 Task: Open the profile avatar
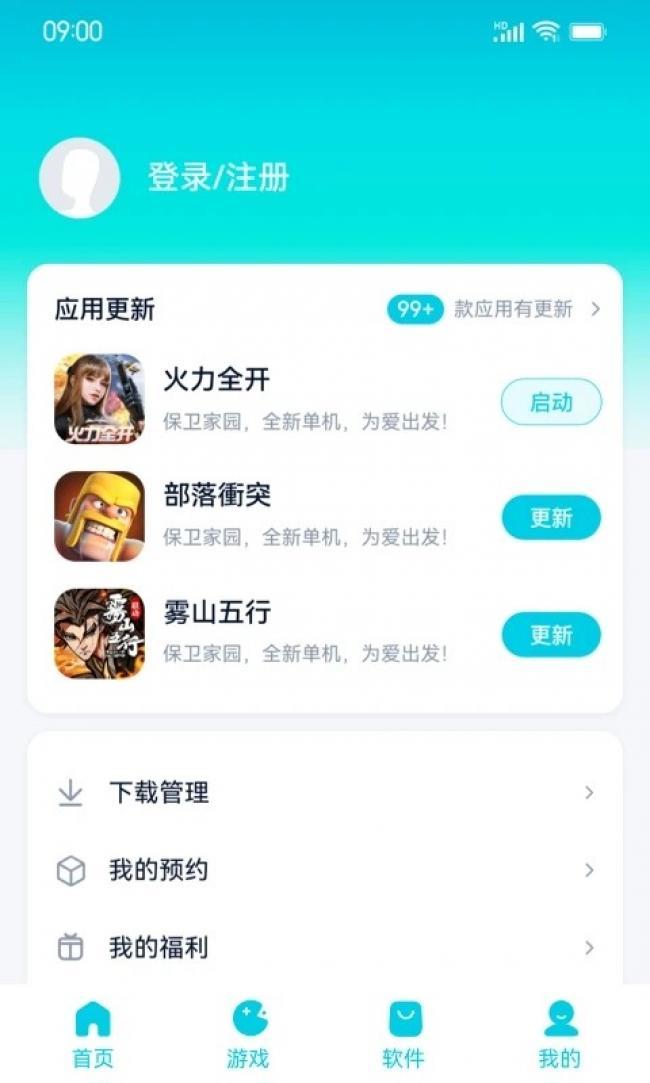pos(79,178)
